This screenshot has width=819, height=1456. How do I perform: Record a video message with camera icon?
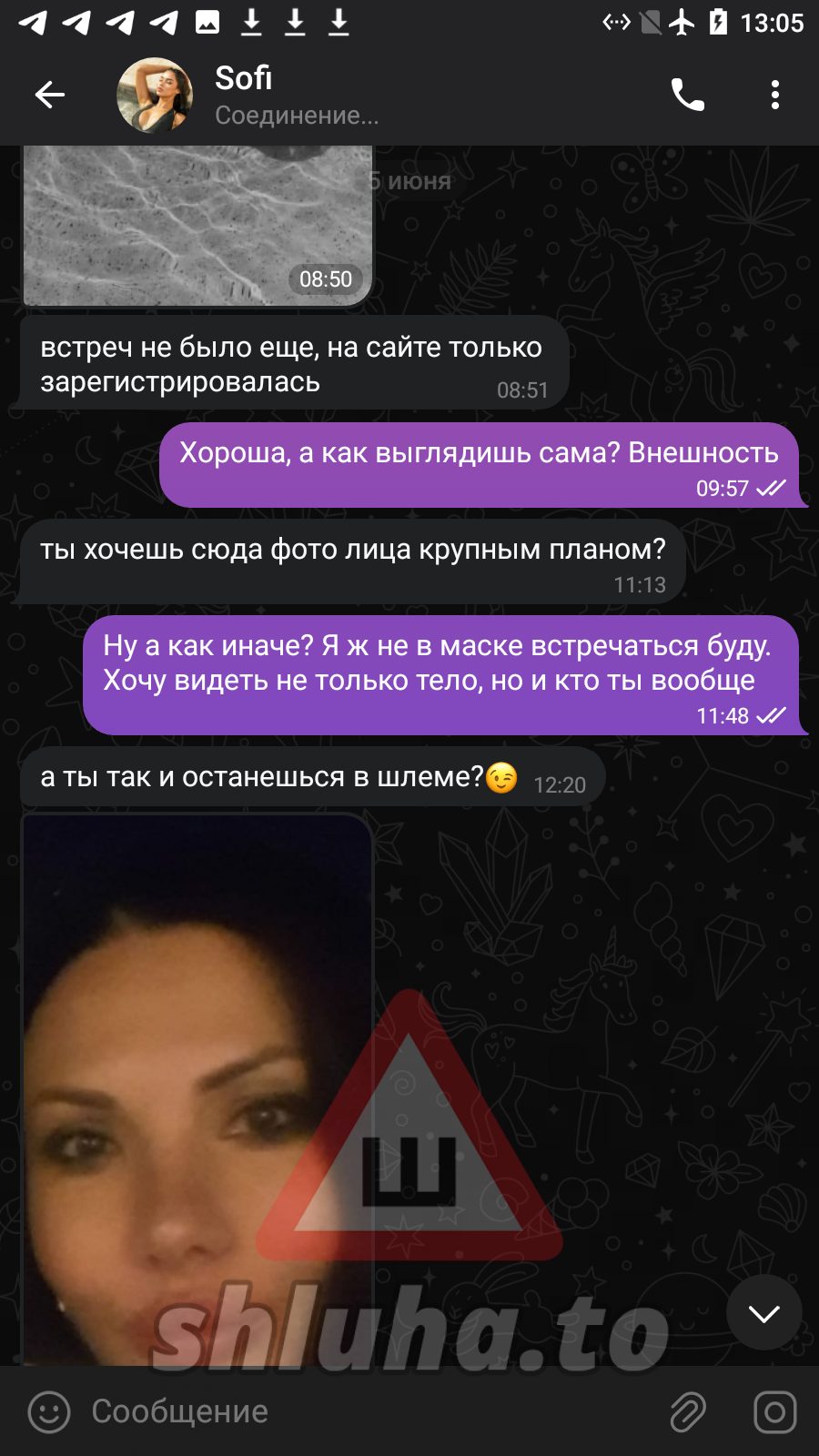click(x=775, y=1412)
